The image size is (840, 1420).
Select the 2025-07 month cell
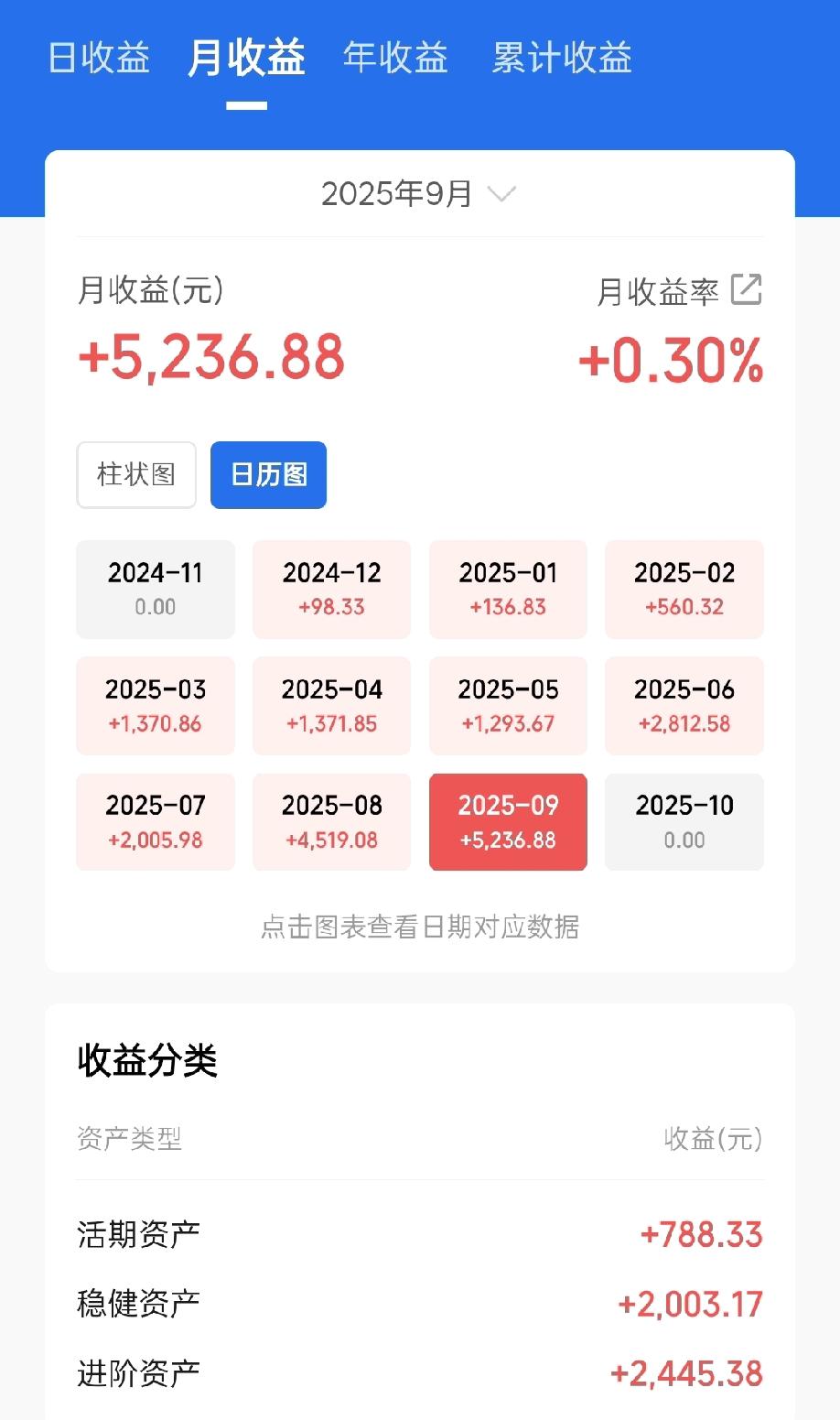(156, 821)
